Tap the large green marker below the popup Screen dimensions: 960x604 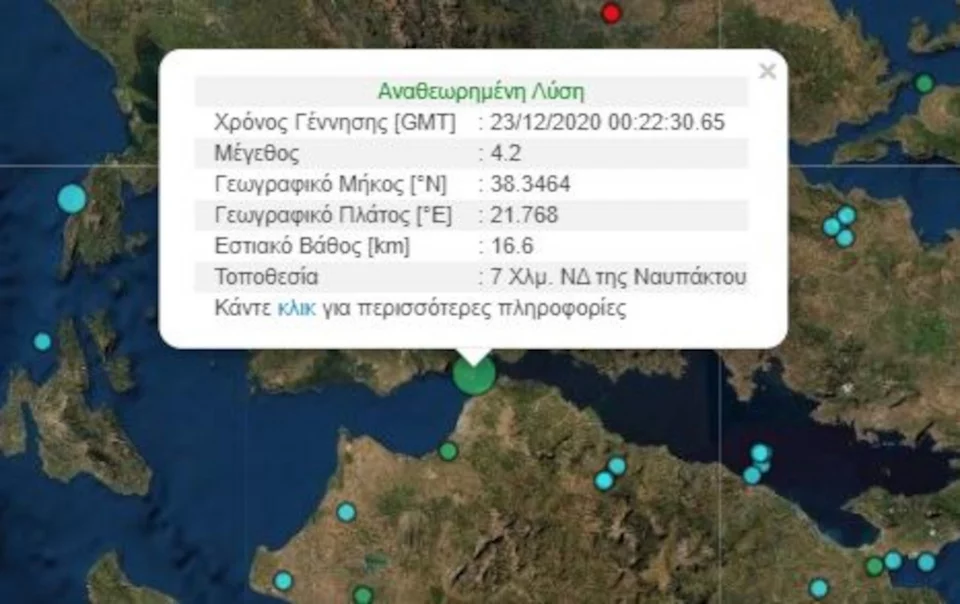pyautogui.click(x=474, y=376)
